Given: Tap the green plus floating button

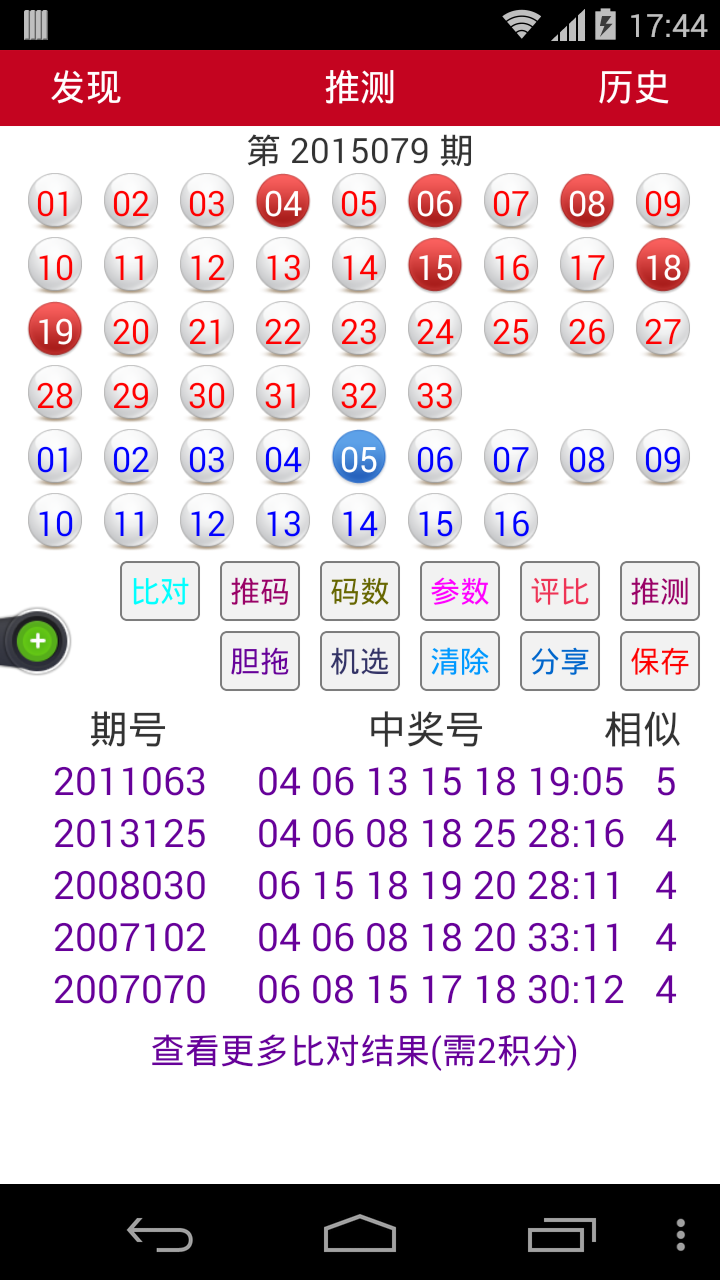Looking at the screenshot, I should point(38,640).
